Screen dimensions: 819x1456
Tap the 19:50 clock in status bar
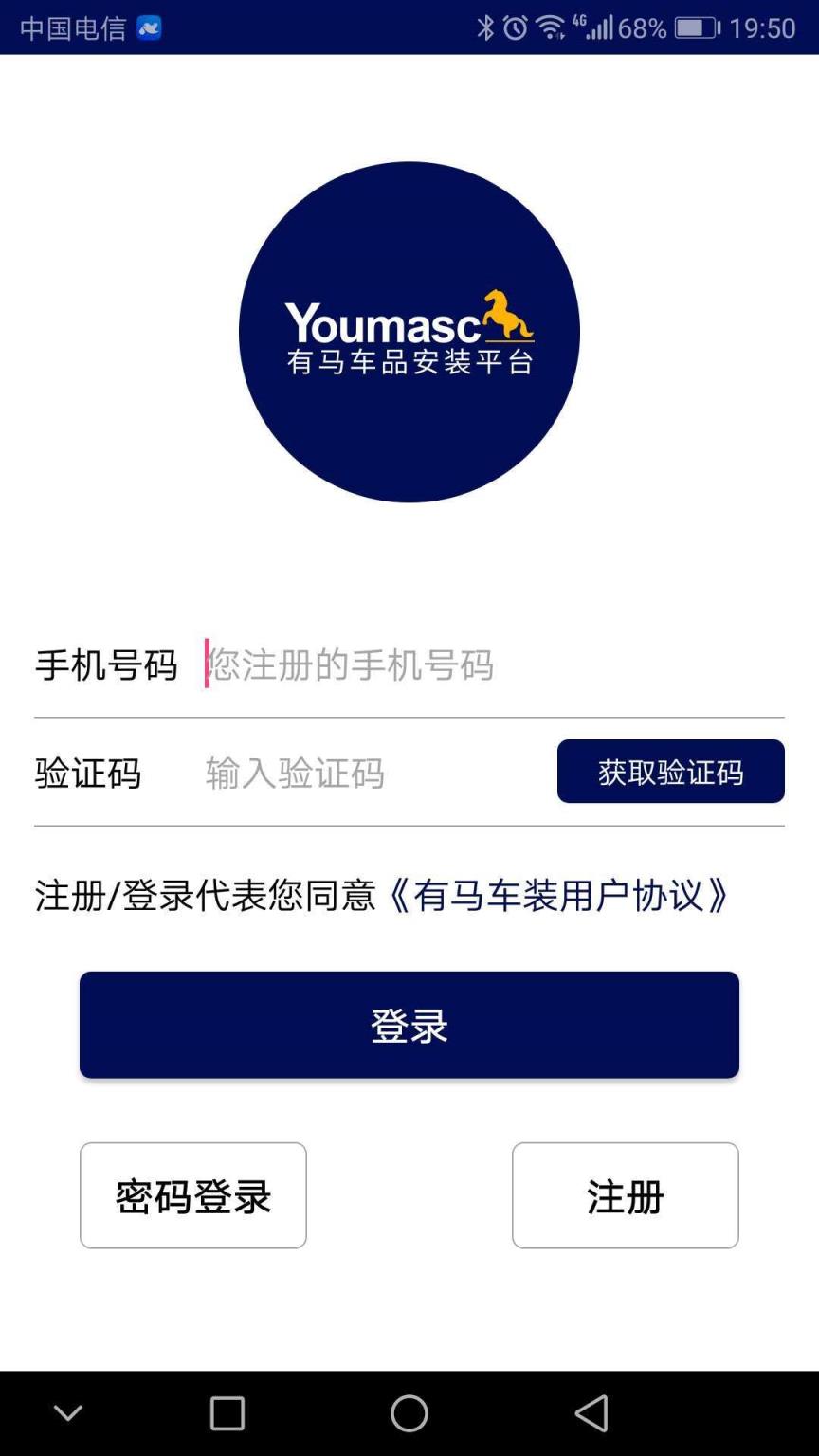pyautogui.click(x=764, y=27)
